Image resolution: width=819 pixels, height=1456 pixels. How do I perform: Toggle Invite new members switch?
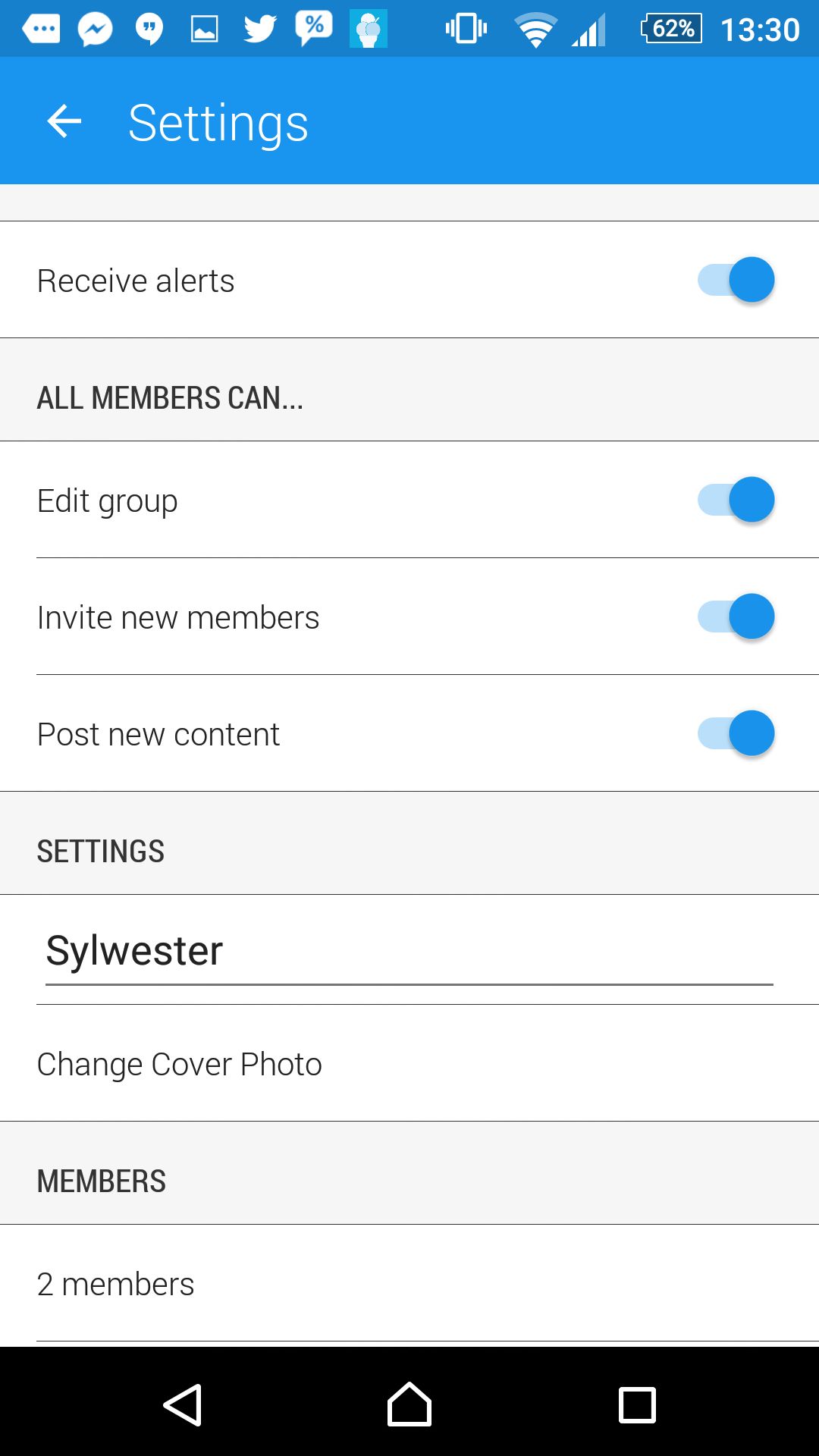pos(736,617)
